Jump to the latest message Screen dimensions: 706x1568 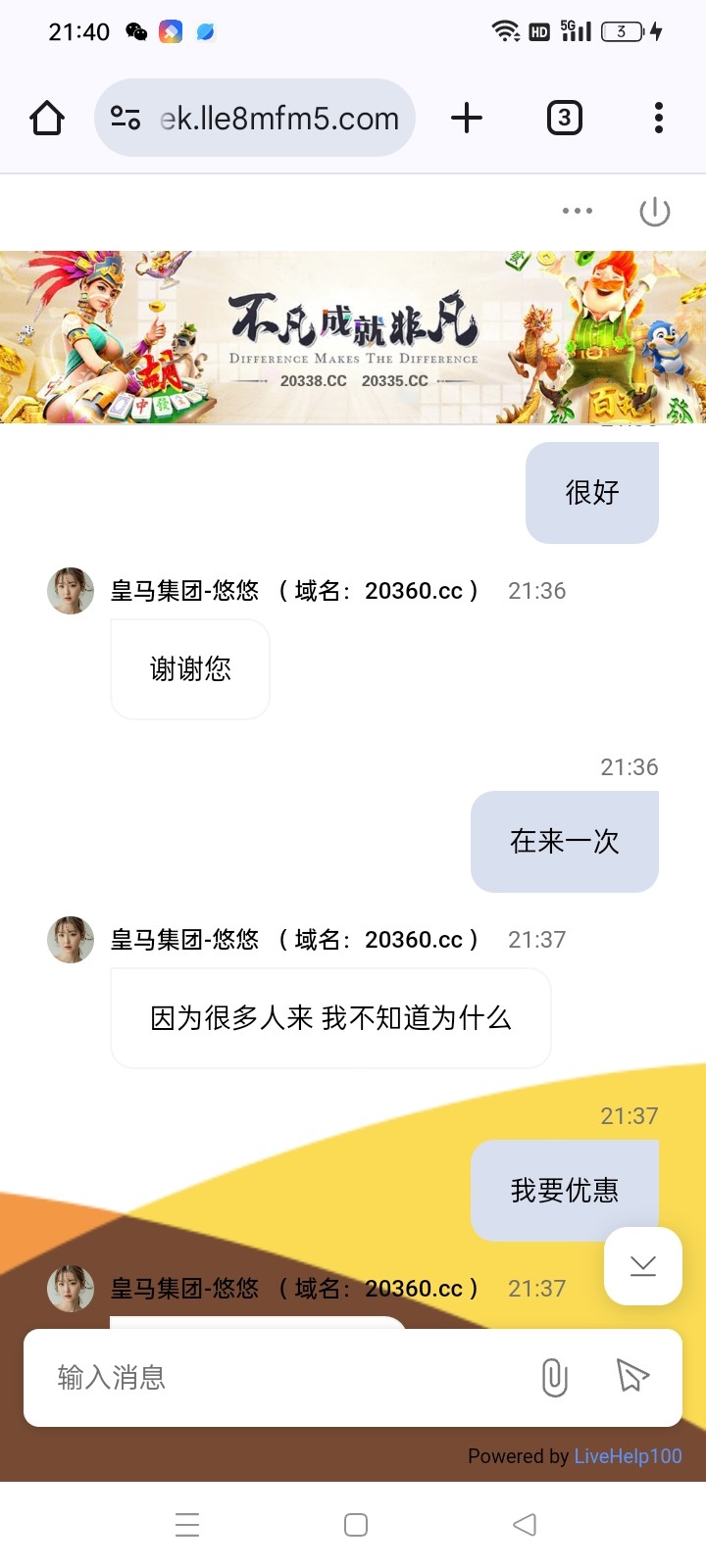[x=643, y=1265]
